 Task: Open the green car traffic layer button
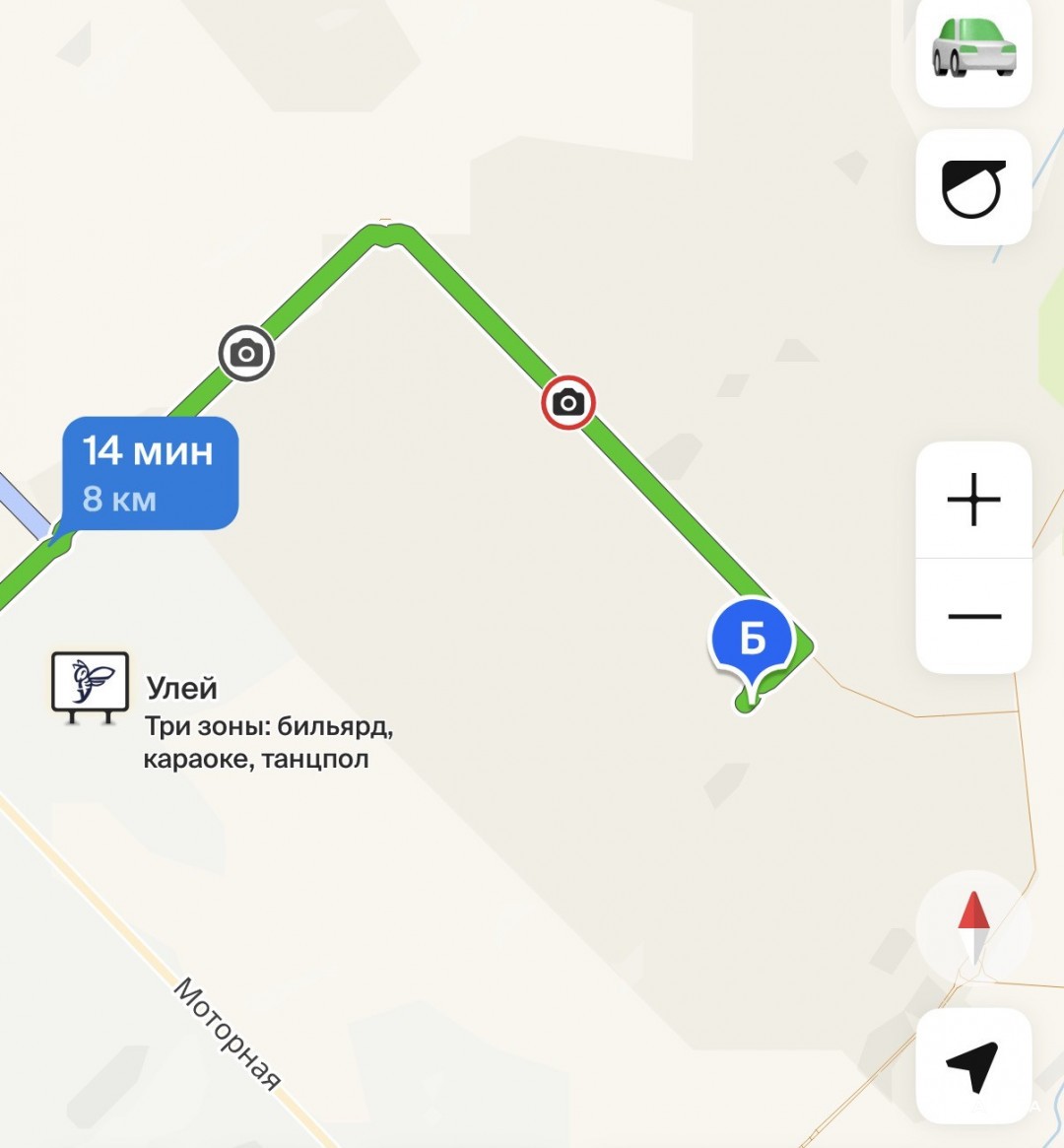973,47
